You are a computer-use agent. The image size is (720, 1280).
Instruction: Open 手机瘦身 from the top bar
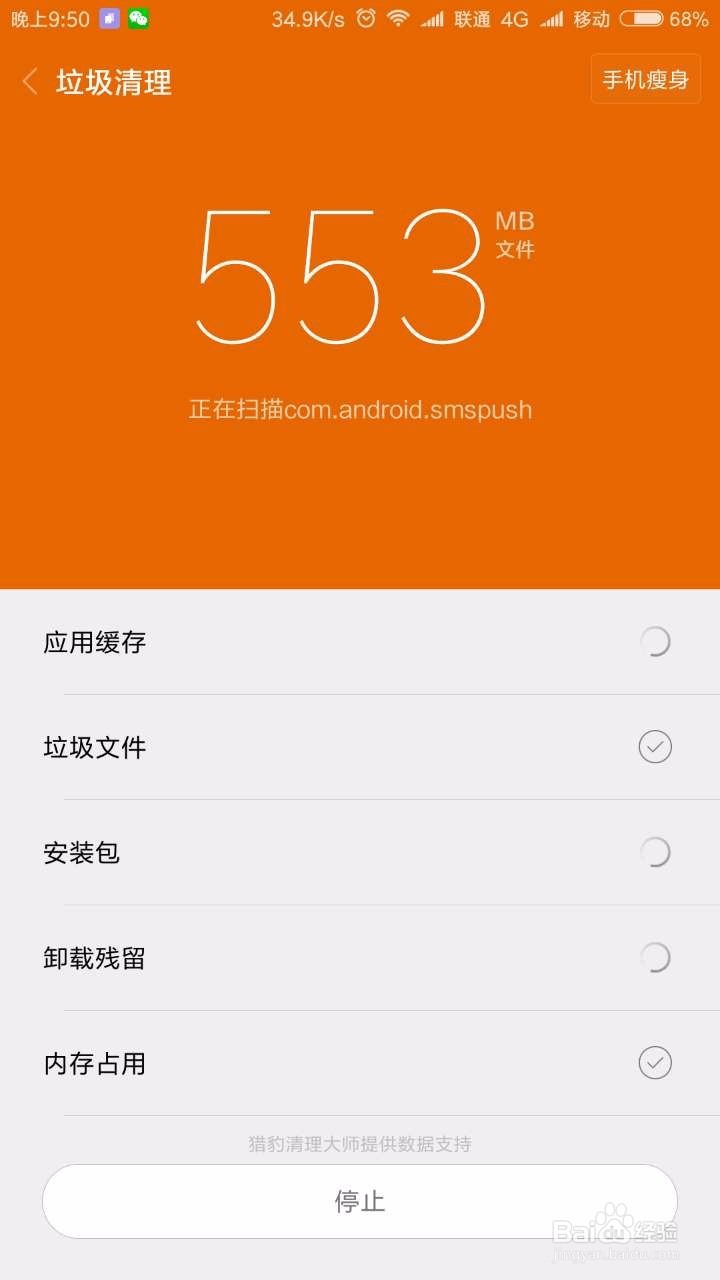tap(645, 79)
